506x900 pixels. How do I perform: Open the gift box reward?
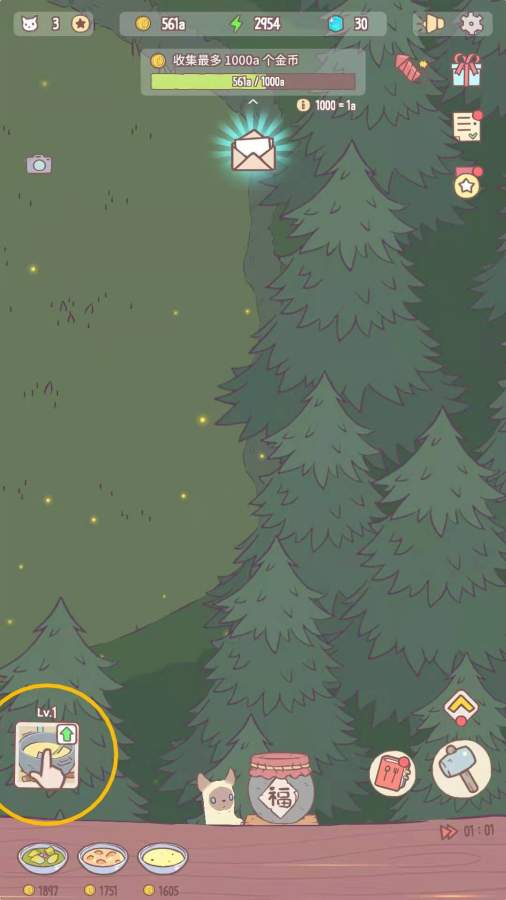[466, 69]
